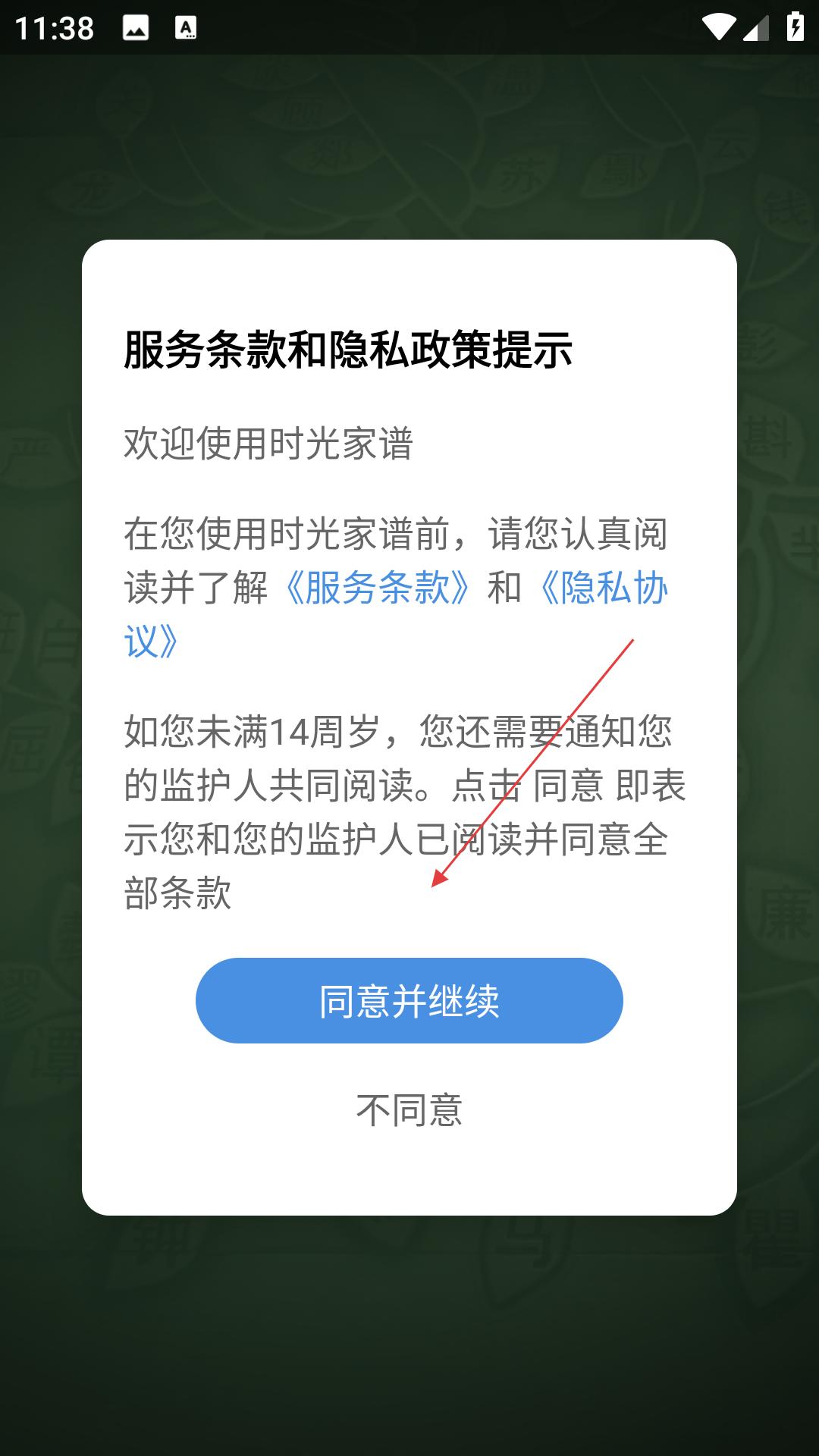819x1456 pixels.
Task: Open the 《隐私协议》 link
Action: pyautogui.click(x=603, y=588)
